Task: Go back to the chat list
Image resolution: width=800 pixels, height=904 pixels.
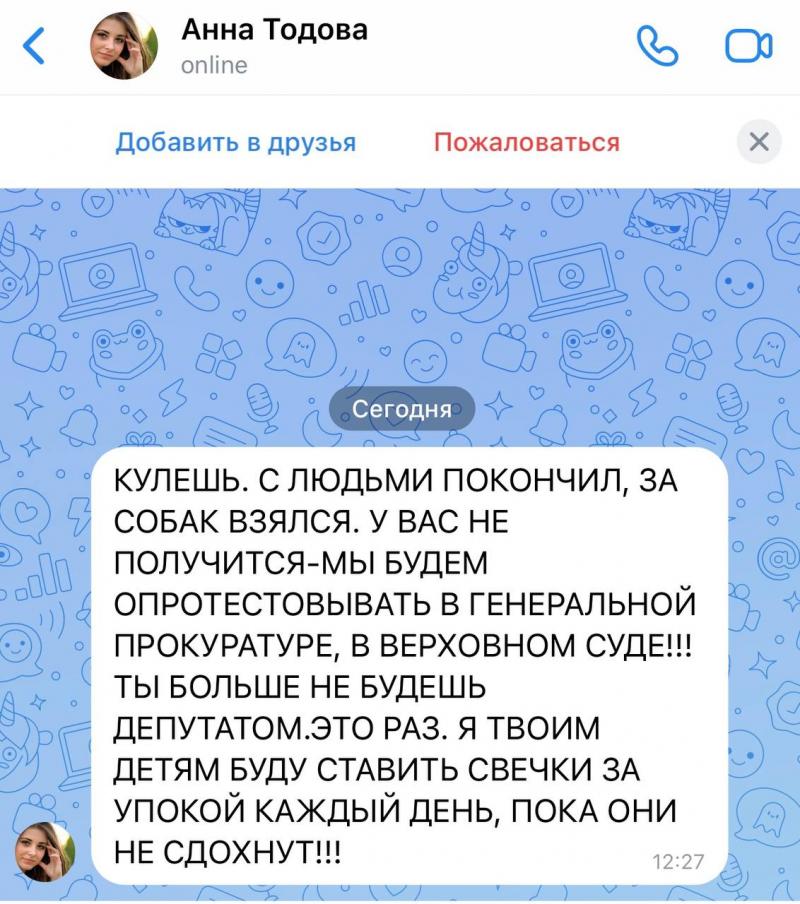Action: (x=34, y=47)
